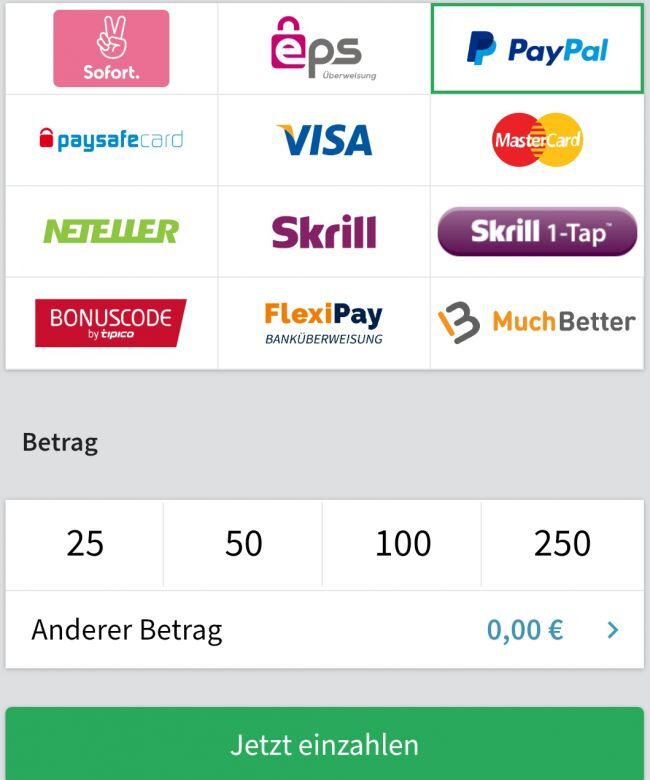Open the Bonuscode by Tipico option

point(111,323)
